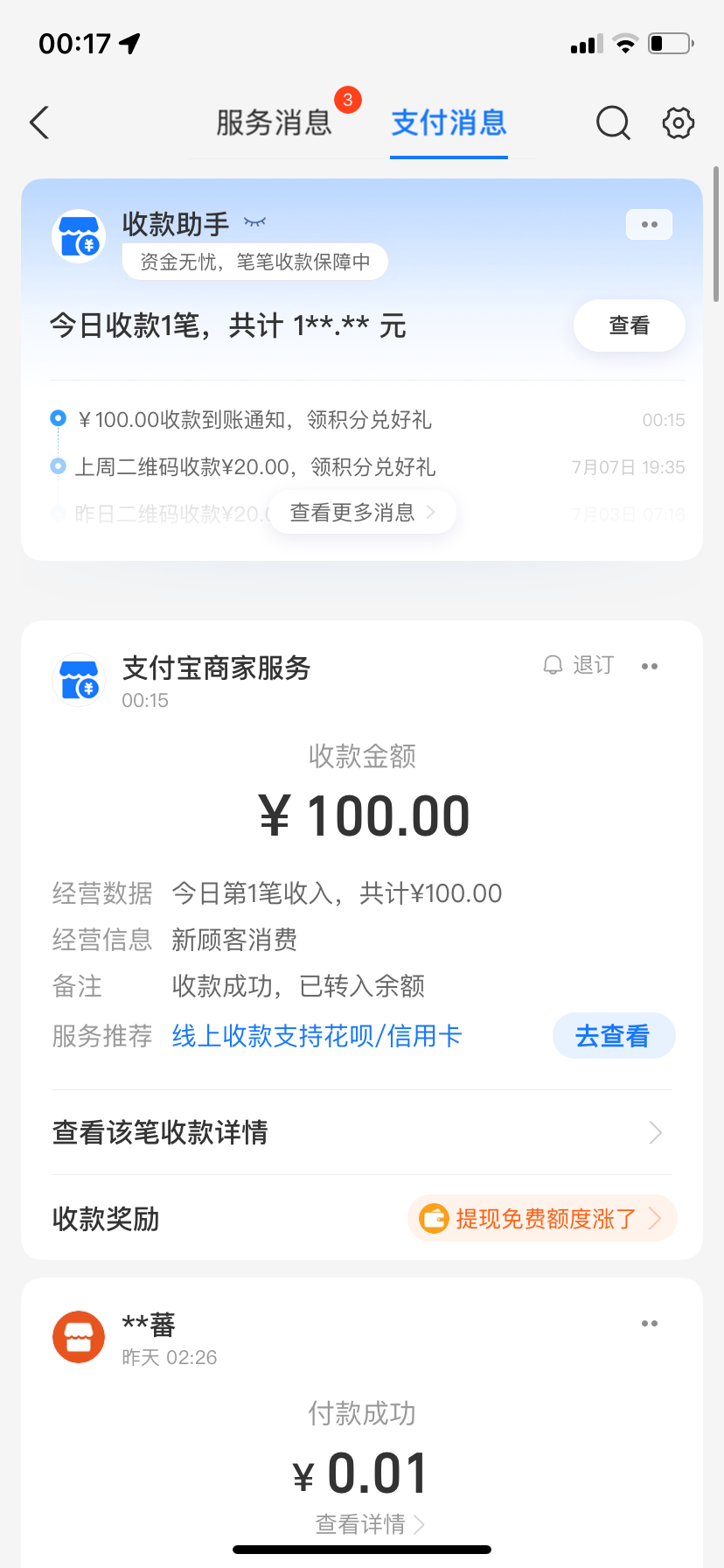Open the ... menu on 收款助手 card

[x=649, y=225]
